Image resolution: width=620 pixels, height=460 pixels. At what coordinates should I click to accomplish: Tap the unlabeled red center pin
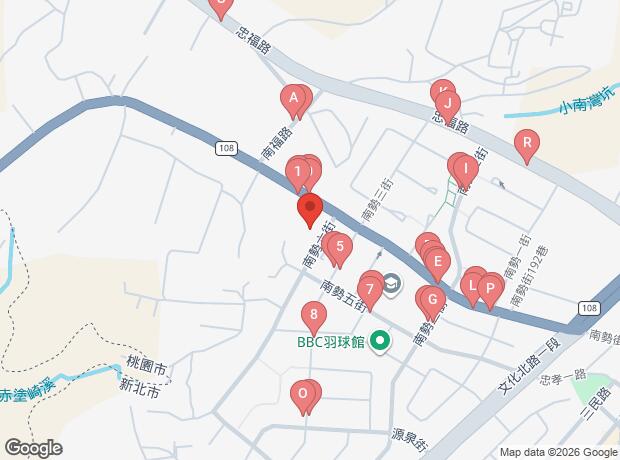click(310, 210)
